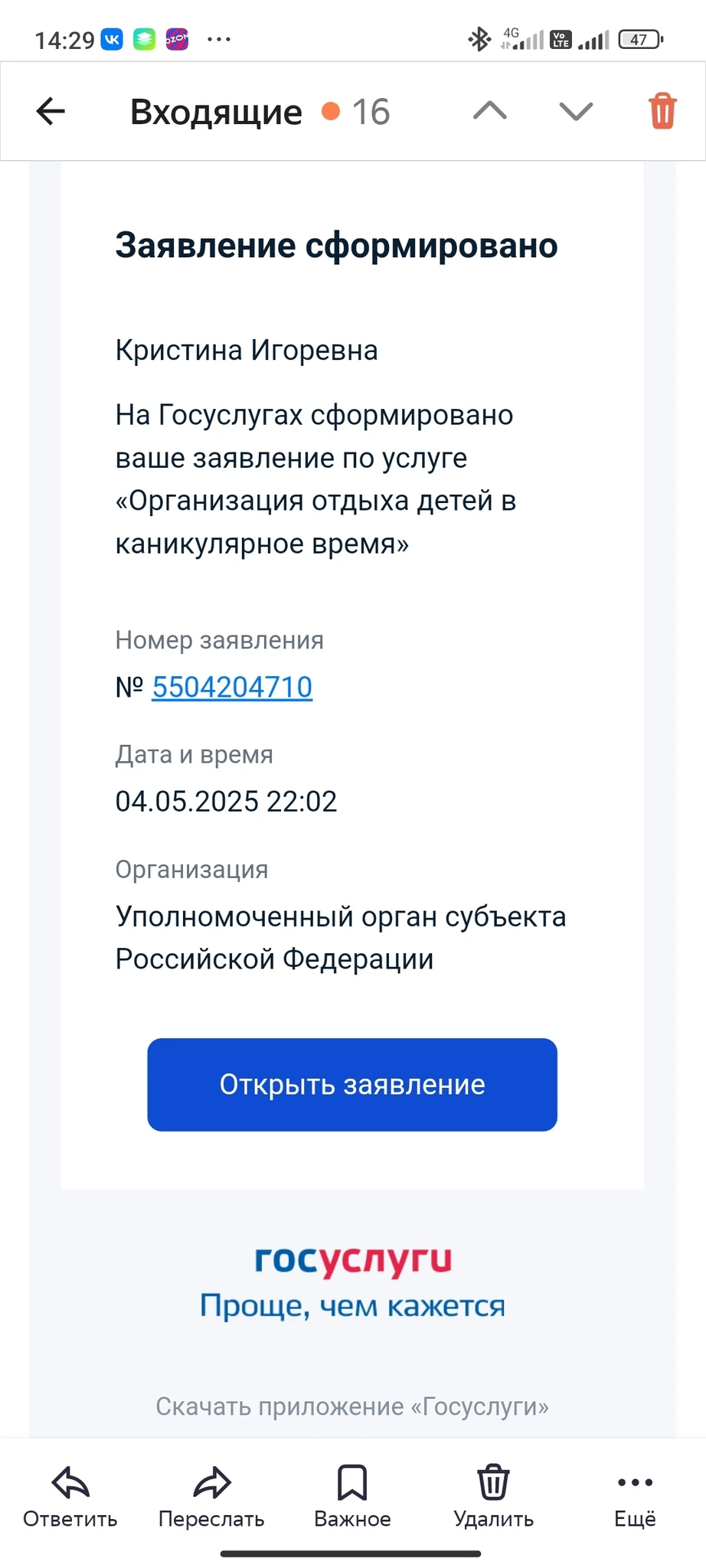Delete email using the orange trash icon
Viewport: 706px width, 1568px height.
[x=662, y=111]
